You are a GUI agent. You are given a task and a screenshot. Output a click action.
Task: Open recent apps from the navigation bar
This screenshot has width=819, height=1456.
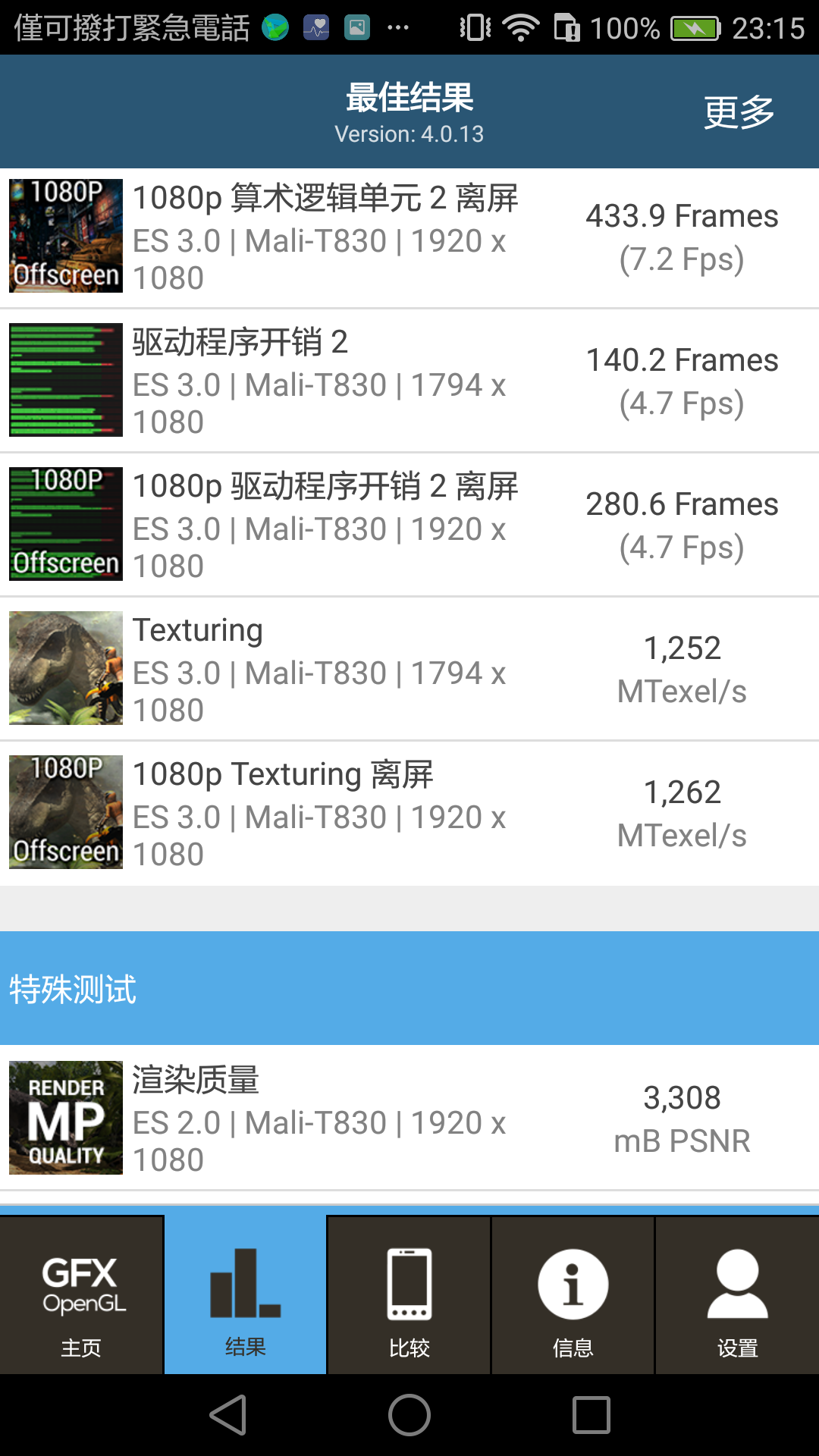click(x=591, y=1415)
